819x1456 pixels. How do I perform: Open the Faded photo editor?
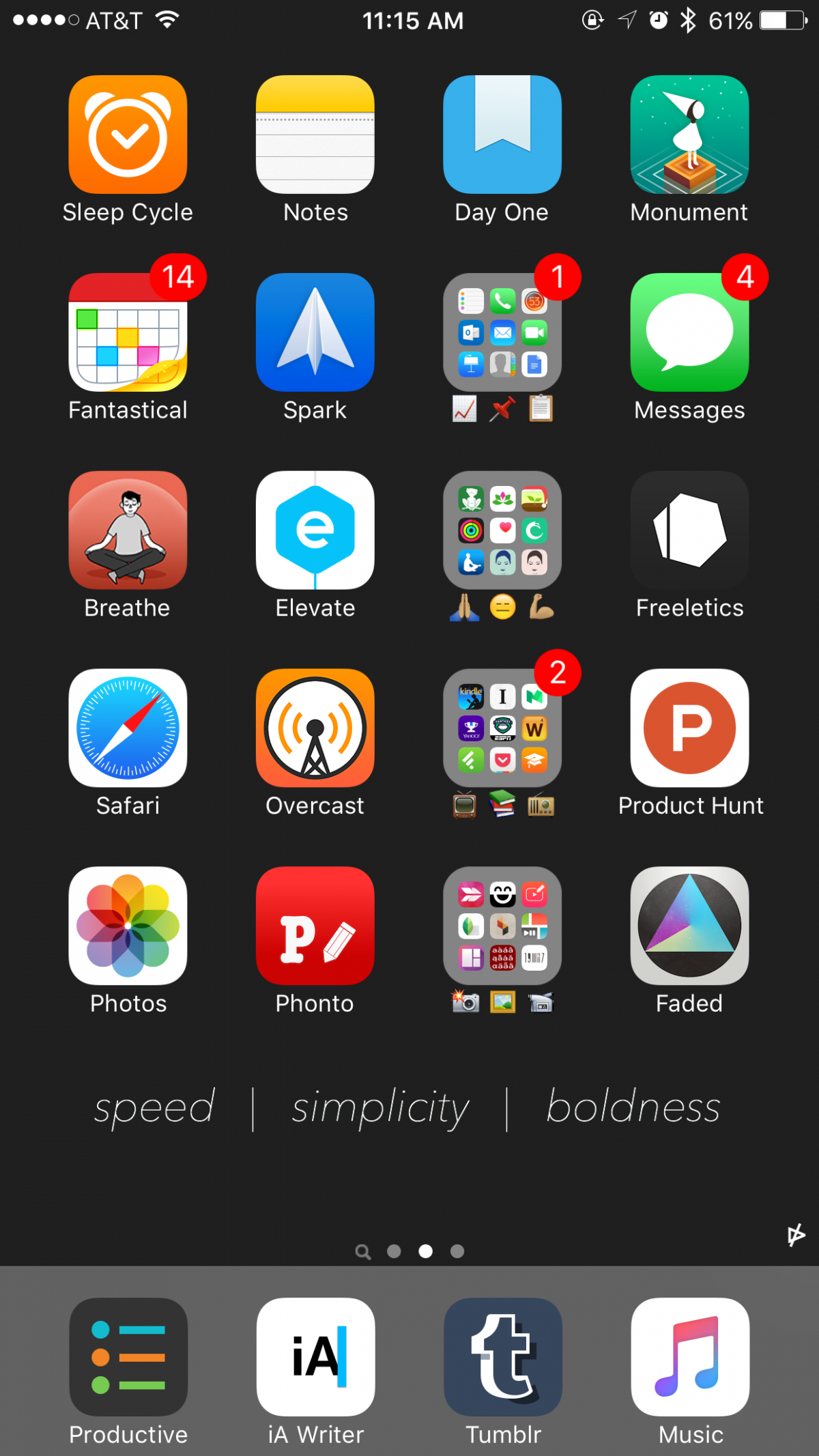pyautogui.click(x=689, y=926)
